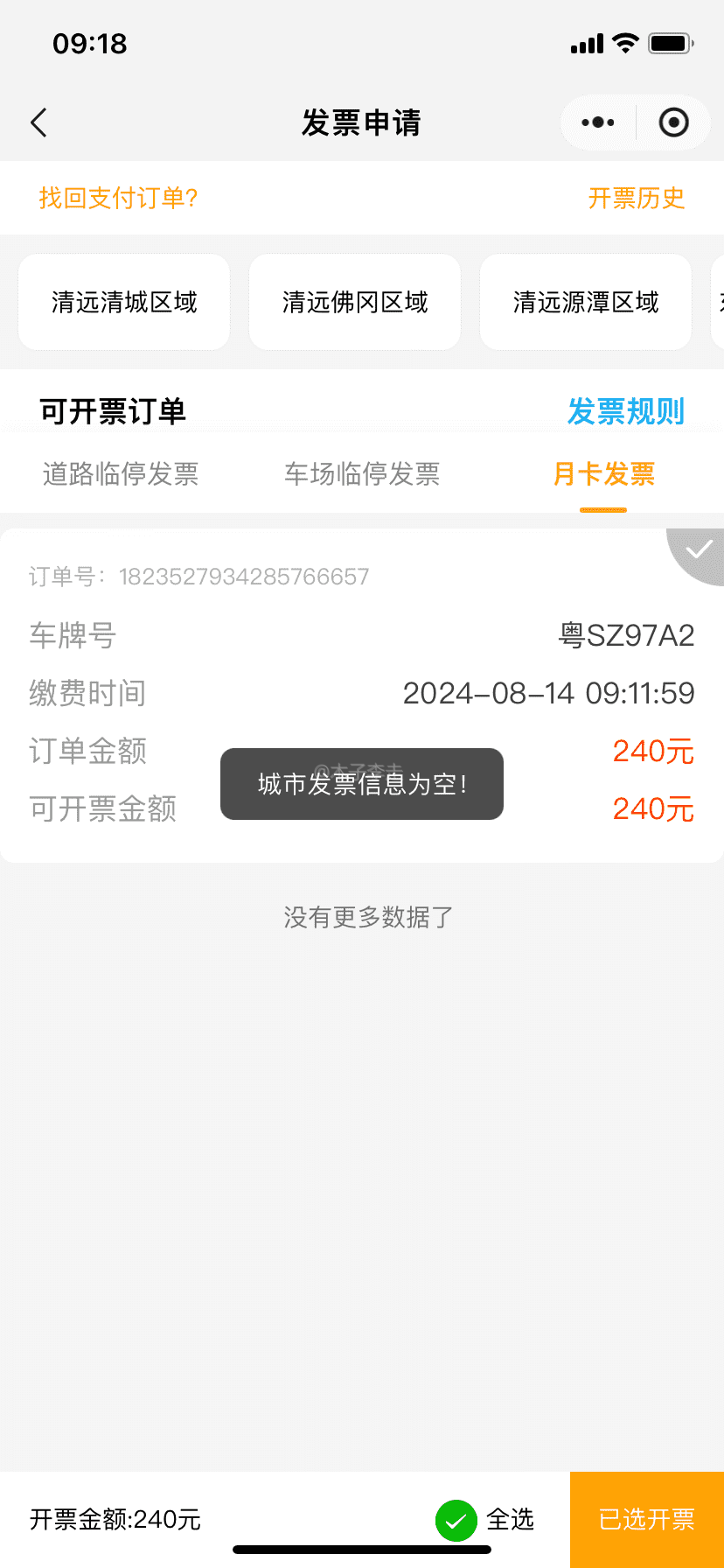
Task: Switch to the 车场临停发票 tab
Action: 362,474
